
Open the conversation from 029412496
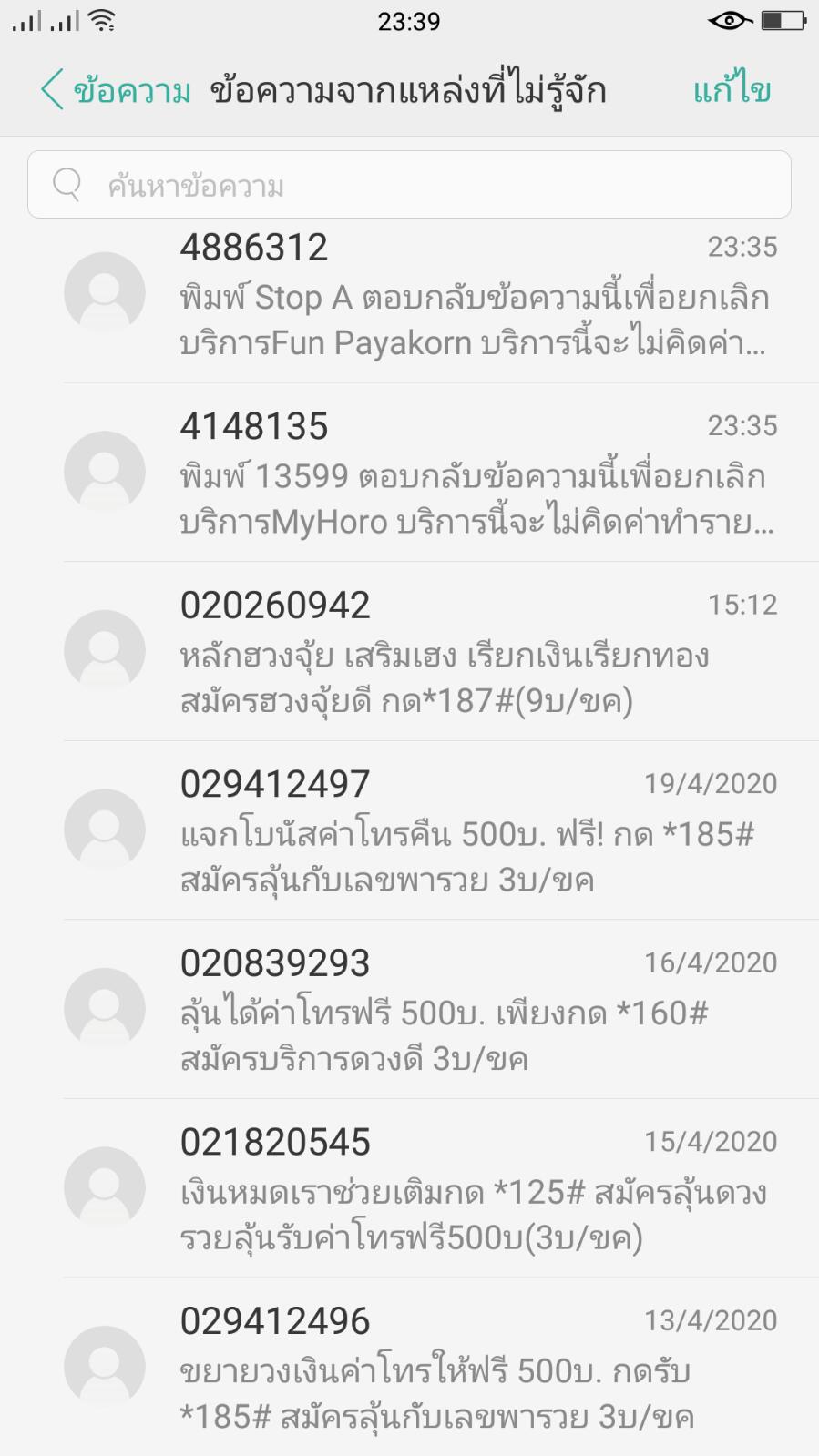point(474,1367)
